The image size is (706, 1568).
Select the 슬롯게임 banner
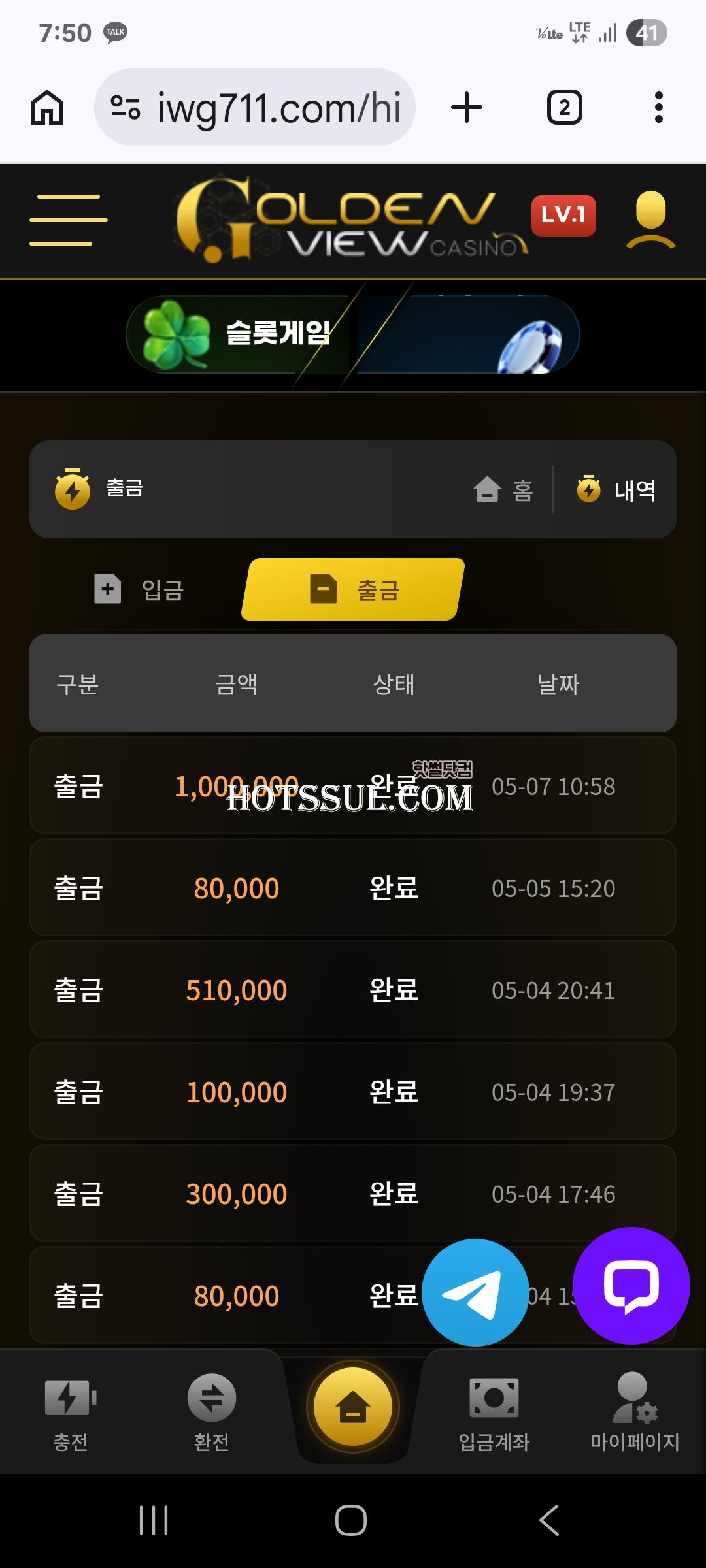[239, 334]
